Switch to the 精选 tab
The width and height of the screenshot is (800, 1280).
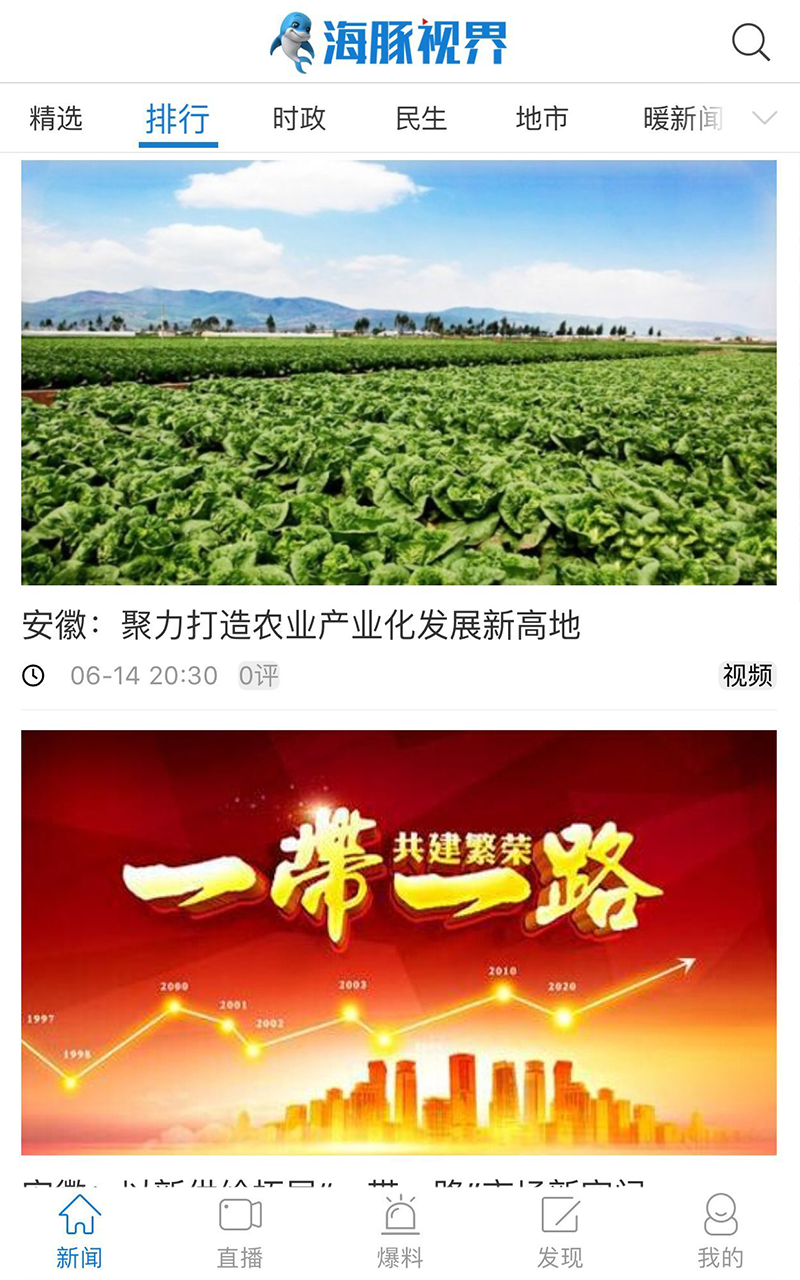click(56, 119)
